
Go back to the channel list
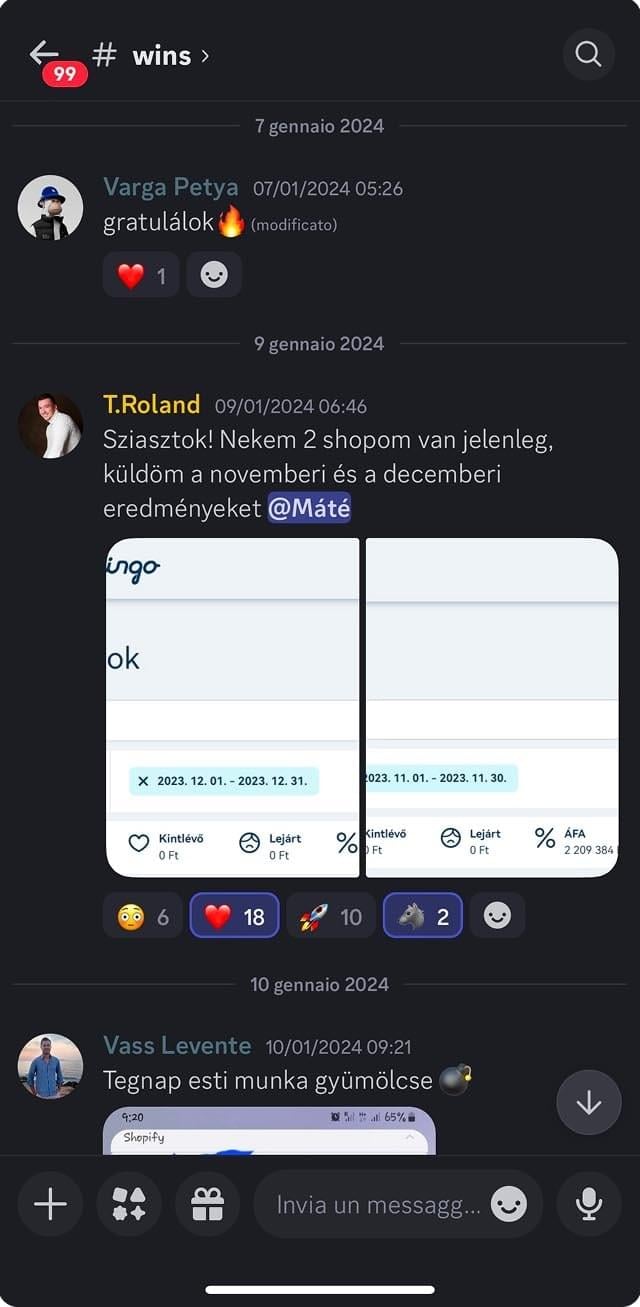coord(44,54)
